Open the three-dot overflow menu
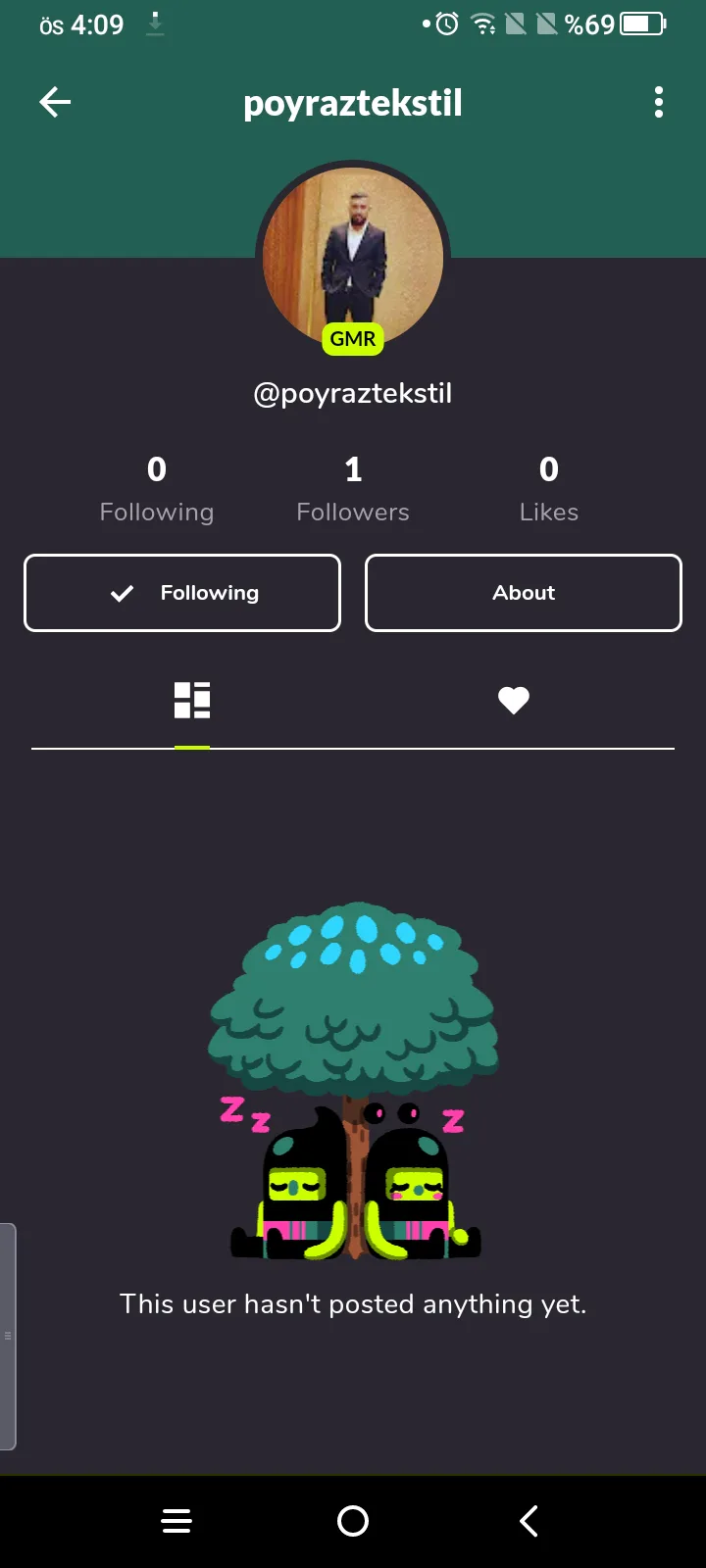Viewport: 706px width, 1568px height. 658,102
